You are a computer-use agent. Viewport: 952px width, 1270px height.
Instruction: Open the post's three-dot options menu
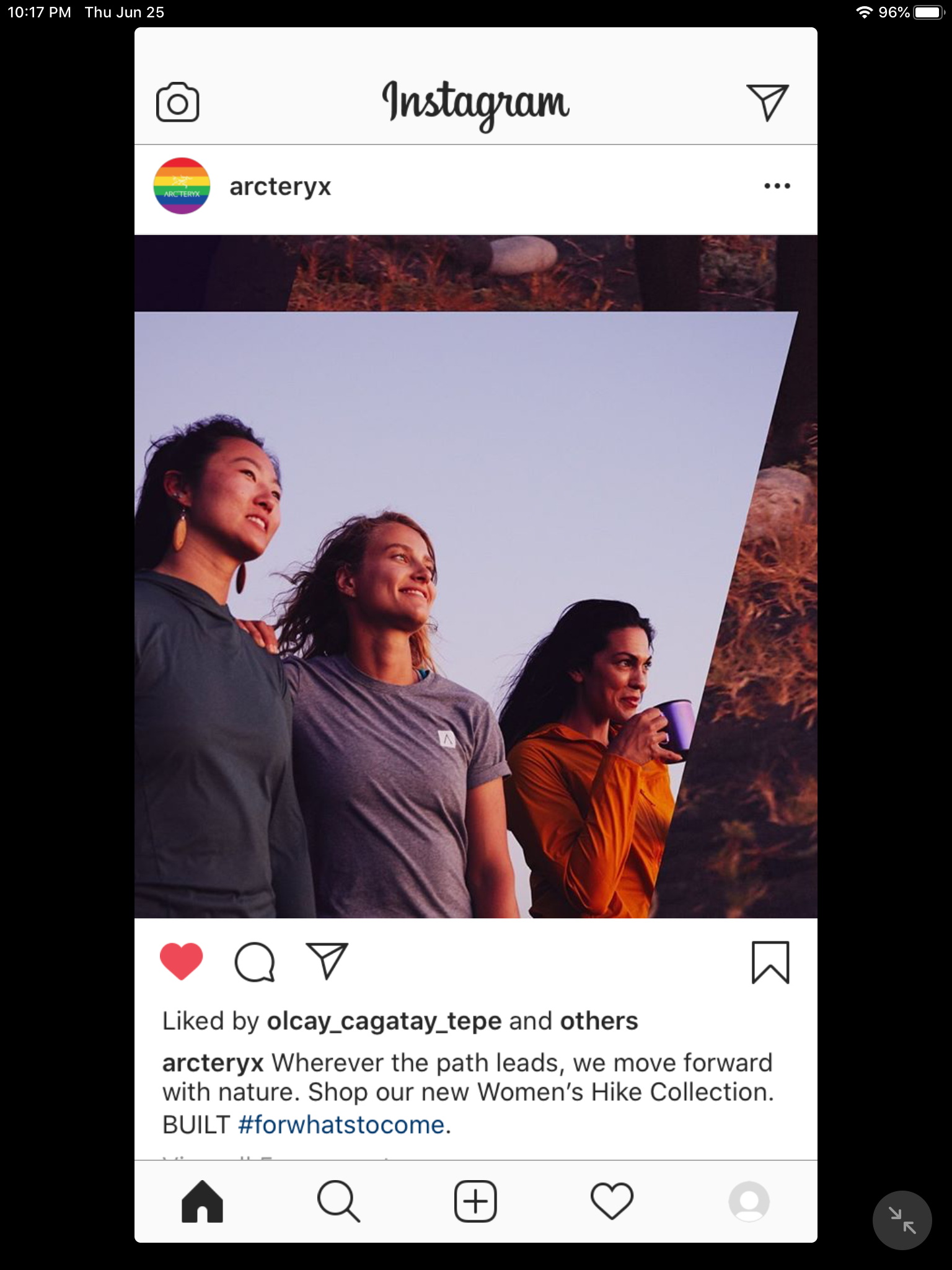pyautogui.click(x=777, y=186)
